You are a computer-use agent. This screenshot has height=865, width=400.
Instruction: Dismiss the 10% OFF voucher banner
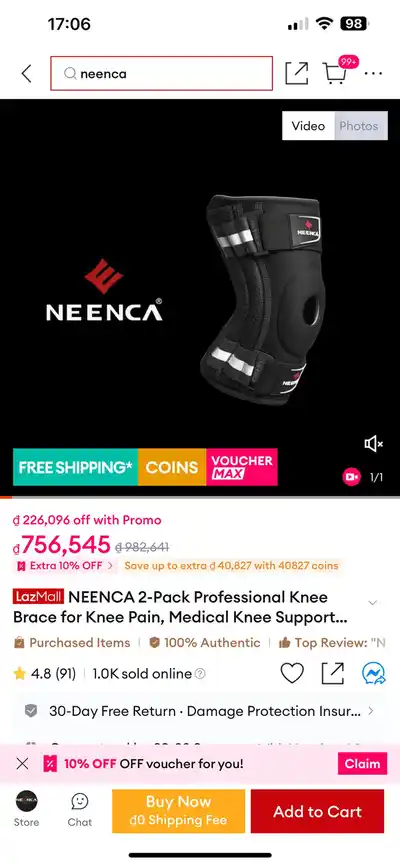point(23,763)
